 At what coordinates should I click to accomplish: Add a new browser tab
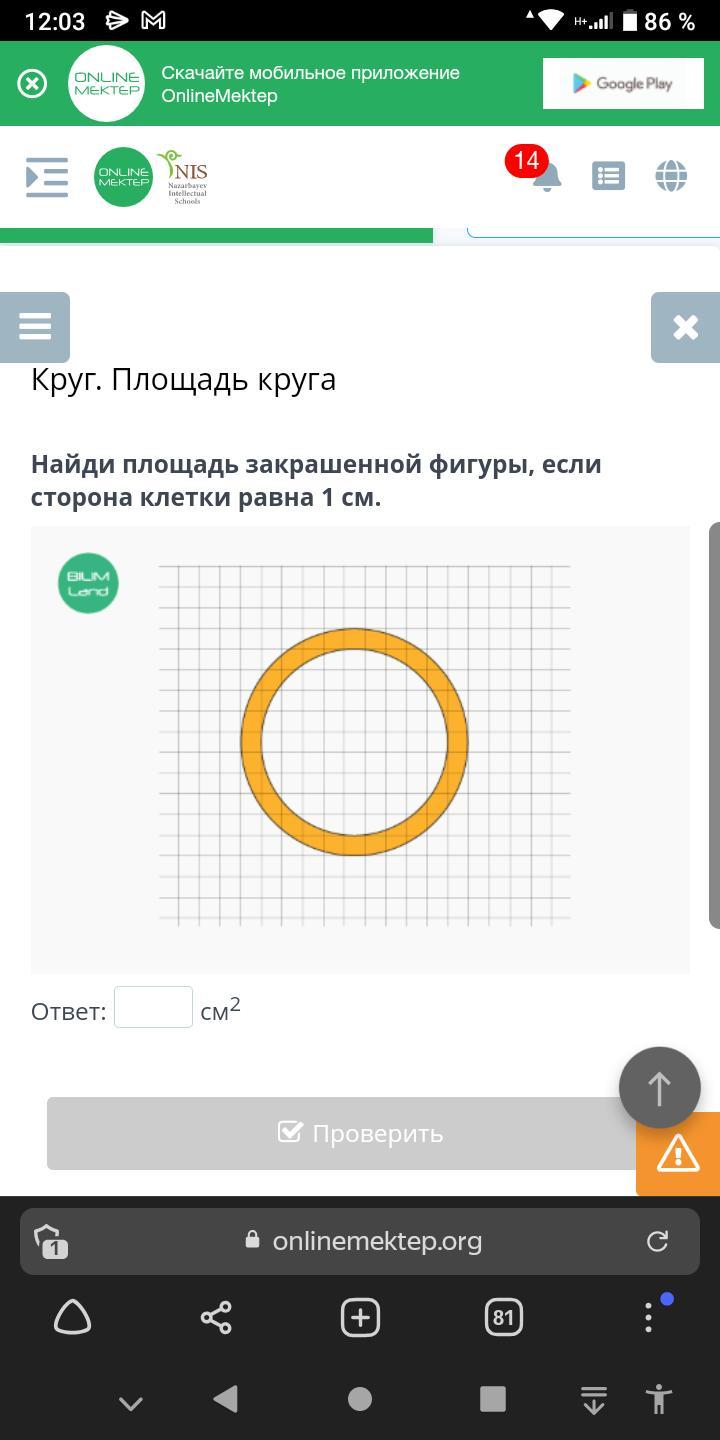click(360, 1317)
